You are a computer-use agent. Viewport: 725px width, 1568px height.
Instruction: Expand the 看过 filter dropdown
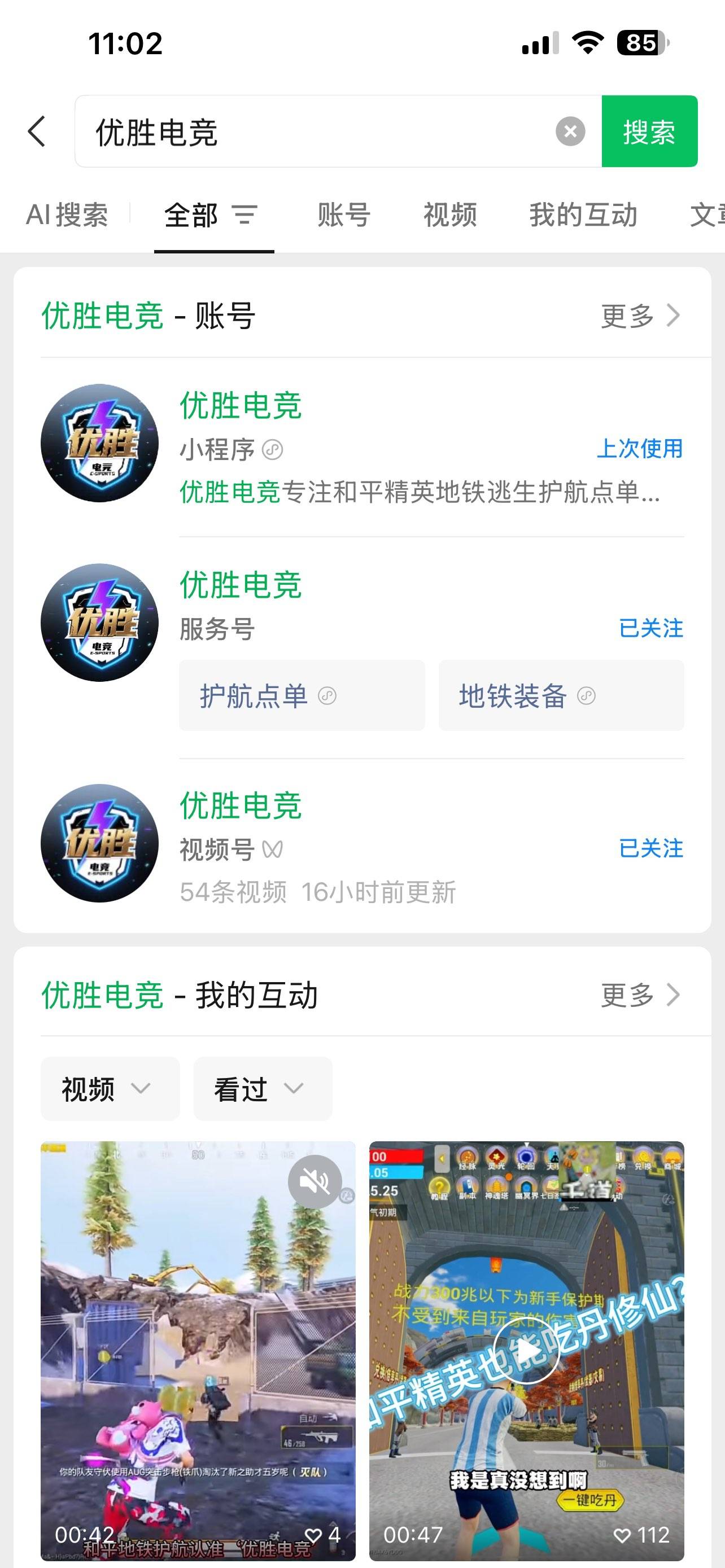pos(263,1088)
